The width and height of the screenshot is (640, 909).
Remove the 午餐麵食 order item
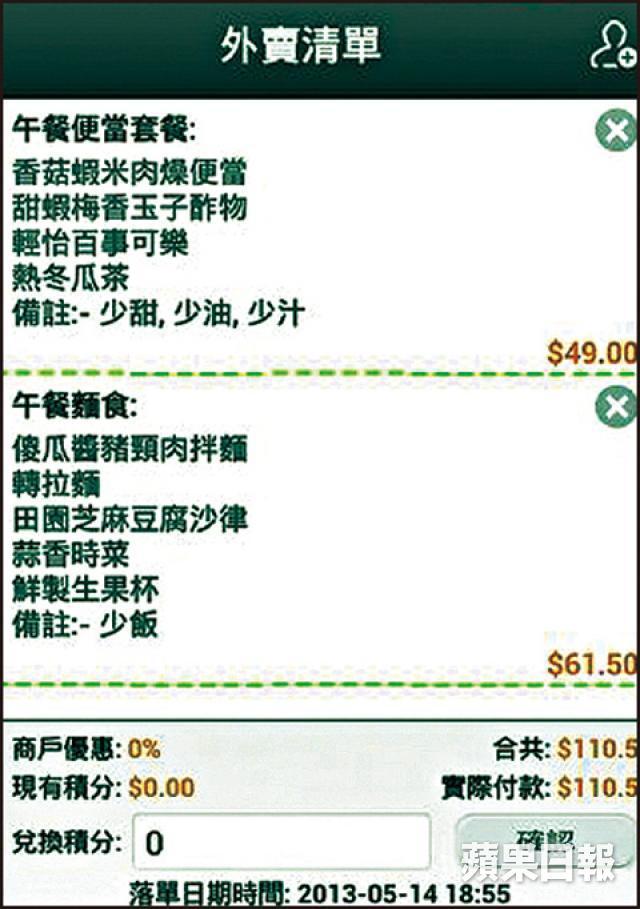[x=616, y=407]
